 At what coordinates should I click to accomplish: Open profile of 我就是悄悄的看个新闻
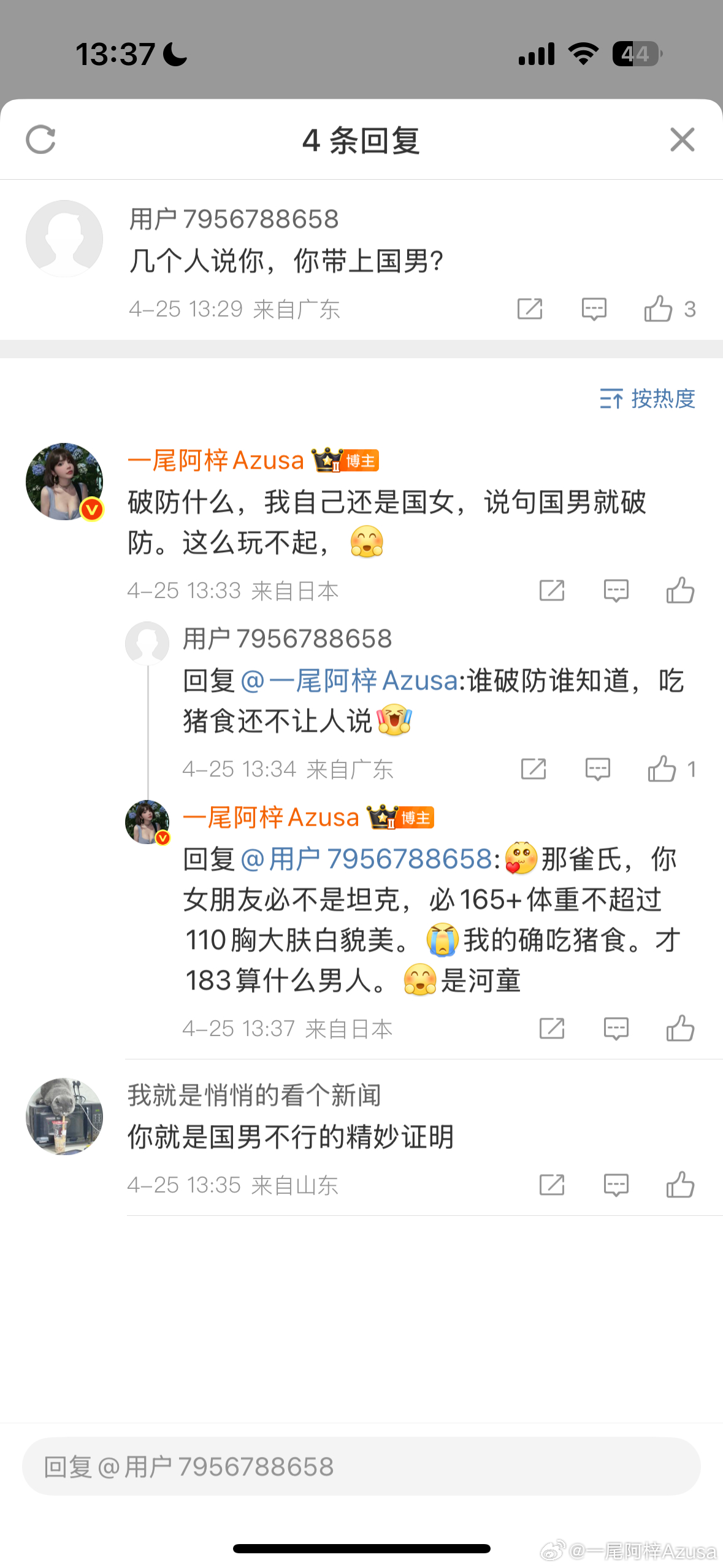coord(64,1116)
